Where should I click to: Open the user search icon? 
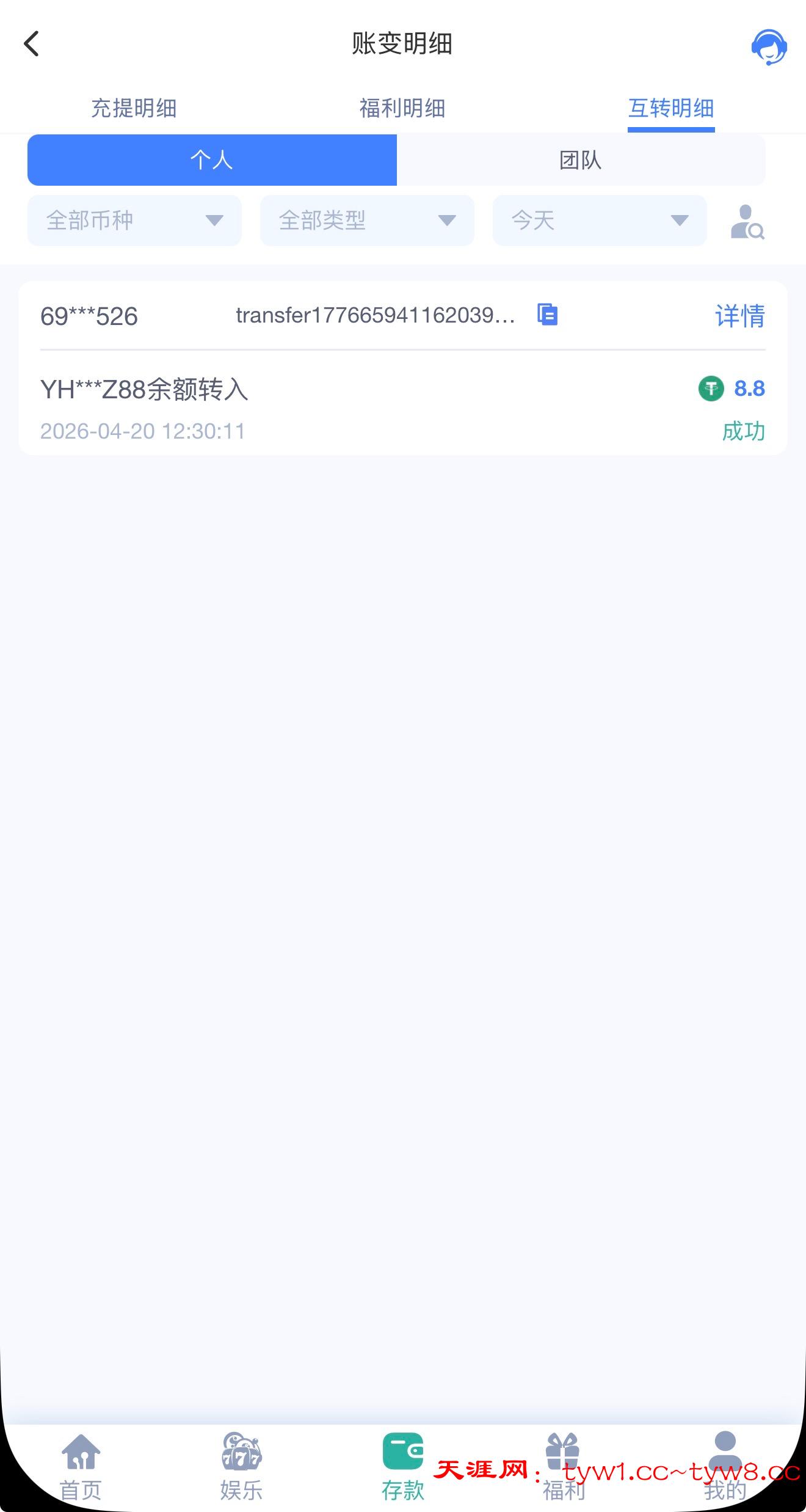point(747,222)
